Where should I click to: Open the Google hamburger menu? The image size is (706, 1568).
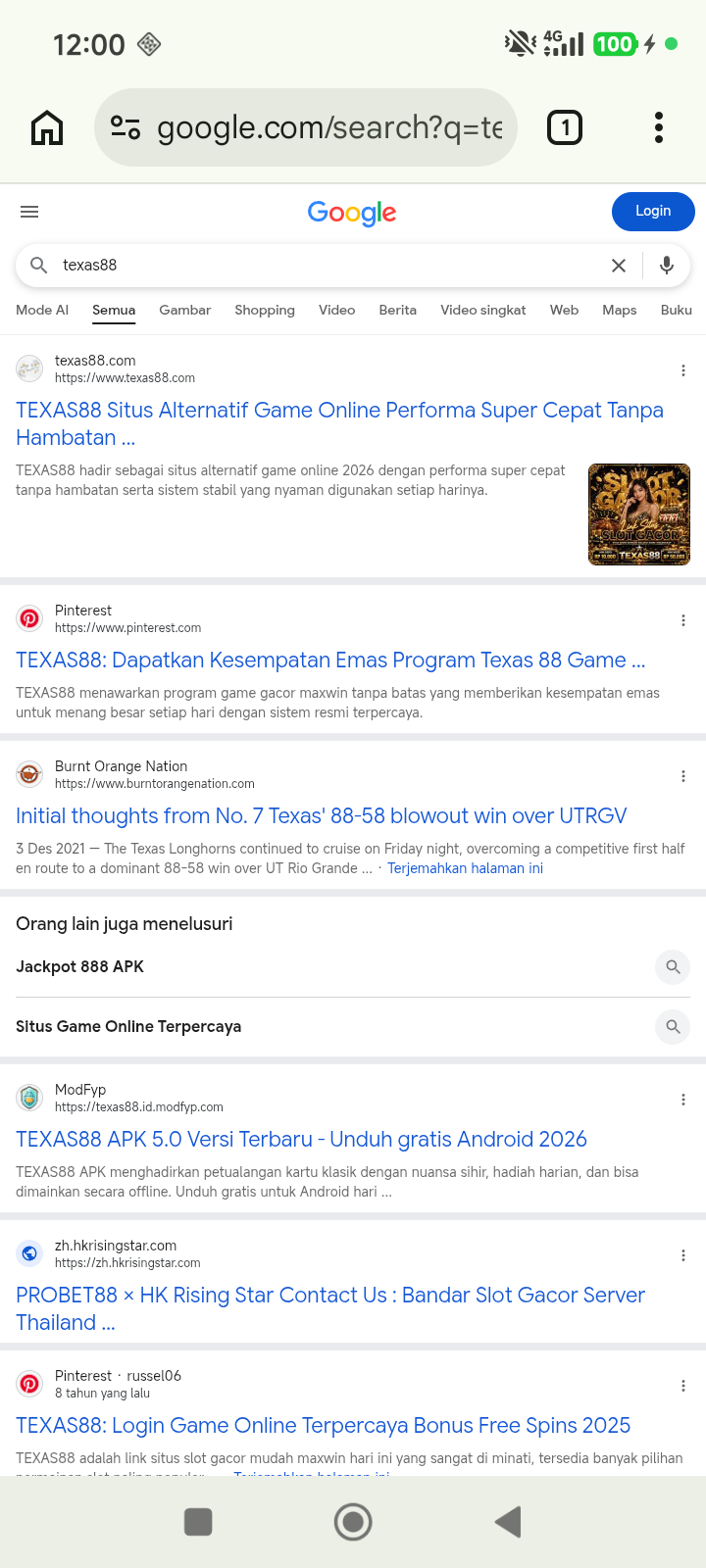29,212
